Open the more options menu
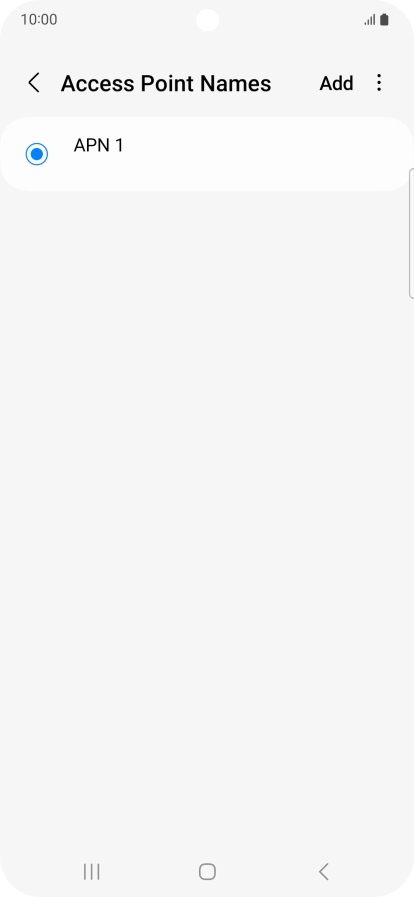414x897 pixels. [x=379, y=83]
